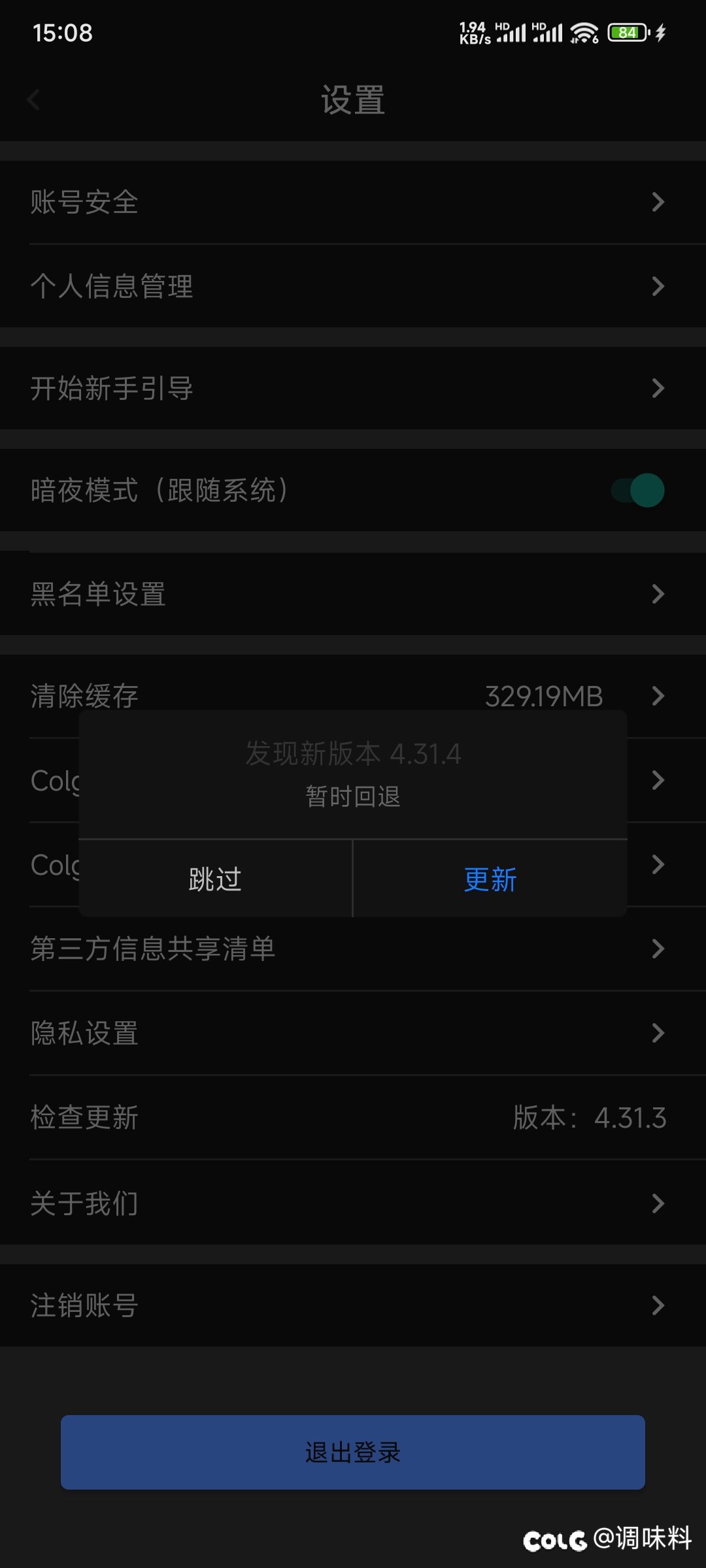Tap the 退出登录 button

(x=353, y=1452)
